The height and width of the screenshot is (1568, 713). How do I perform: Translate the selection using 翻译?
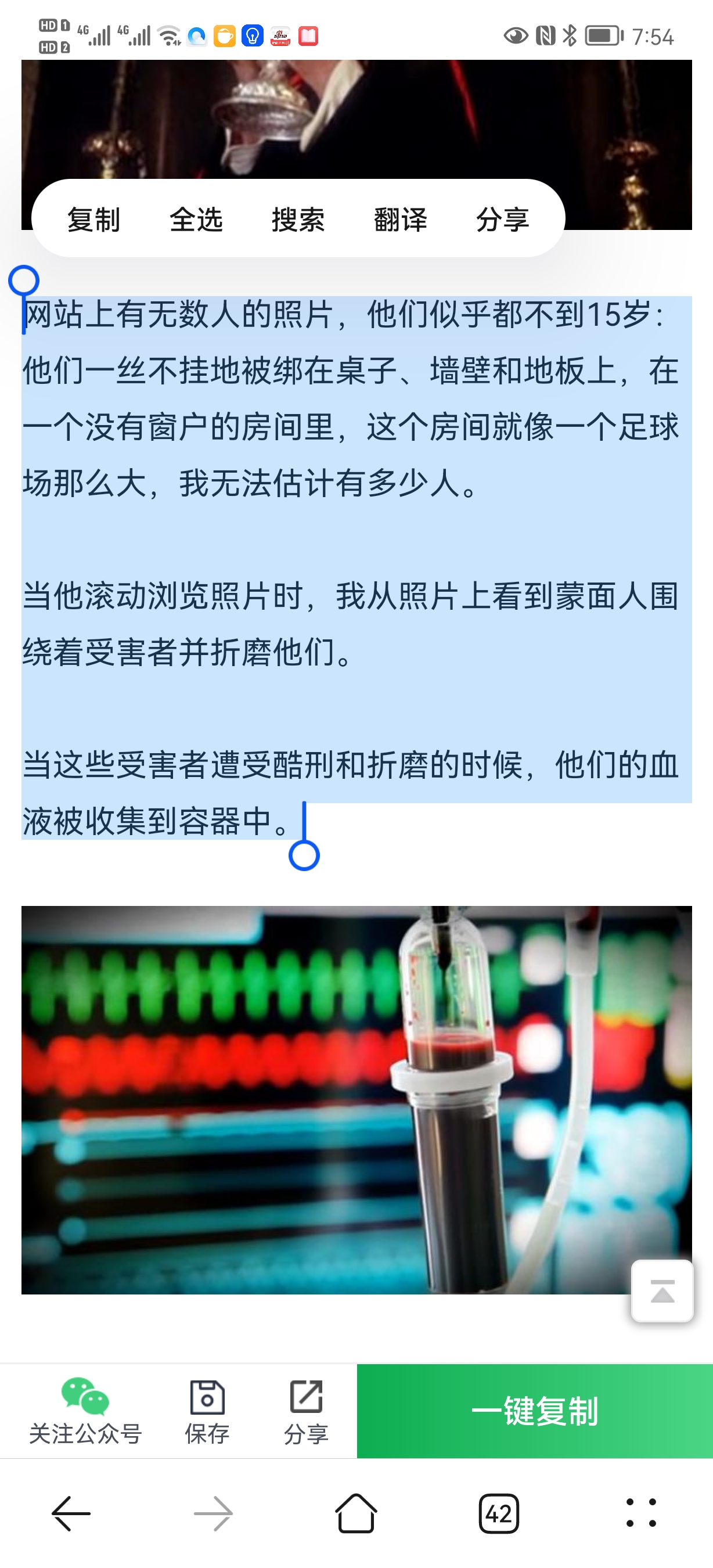coord(400,219)
